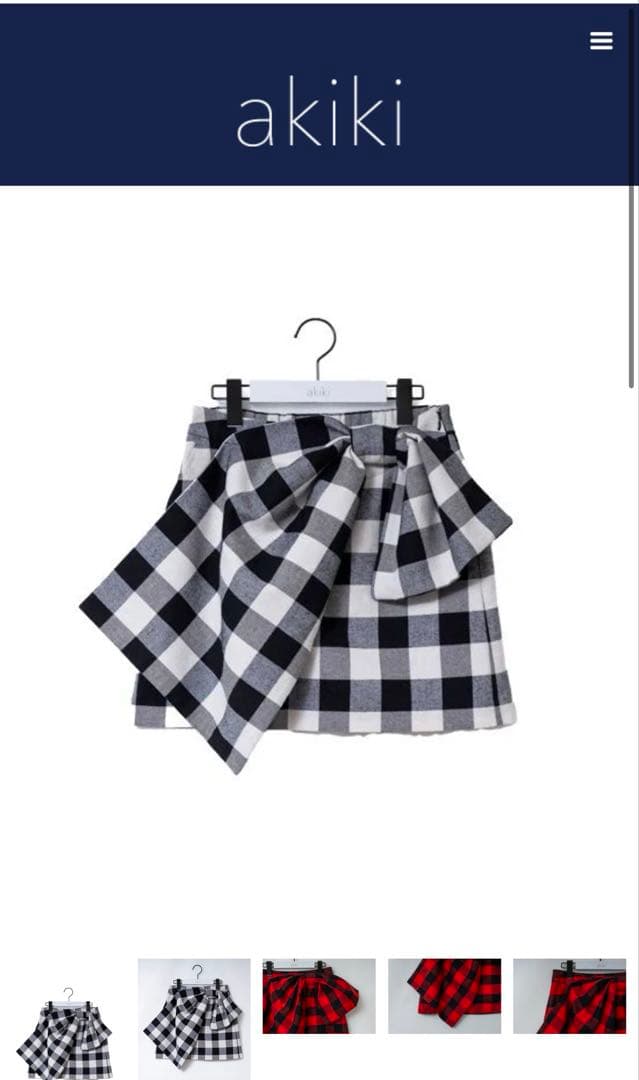
Task: Open the hamburger menu
Action: click(601, 41)
